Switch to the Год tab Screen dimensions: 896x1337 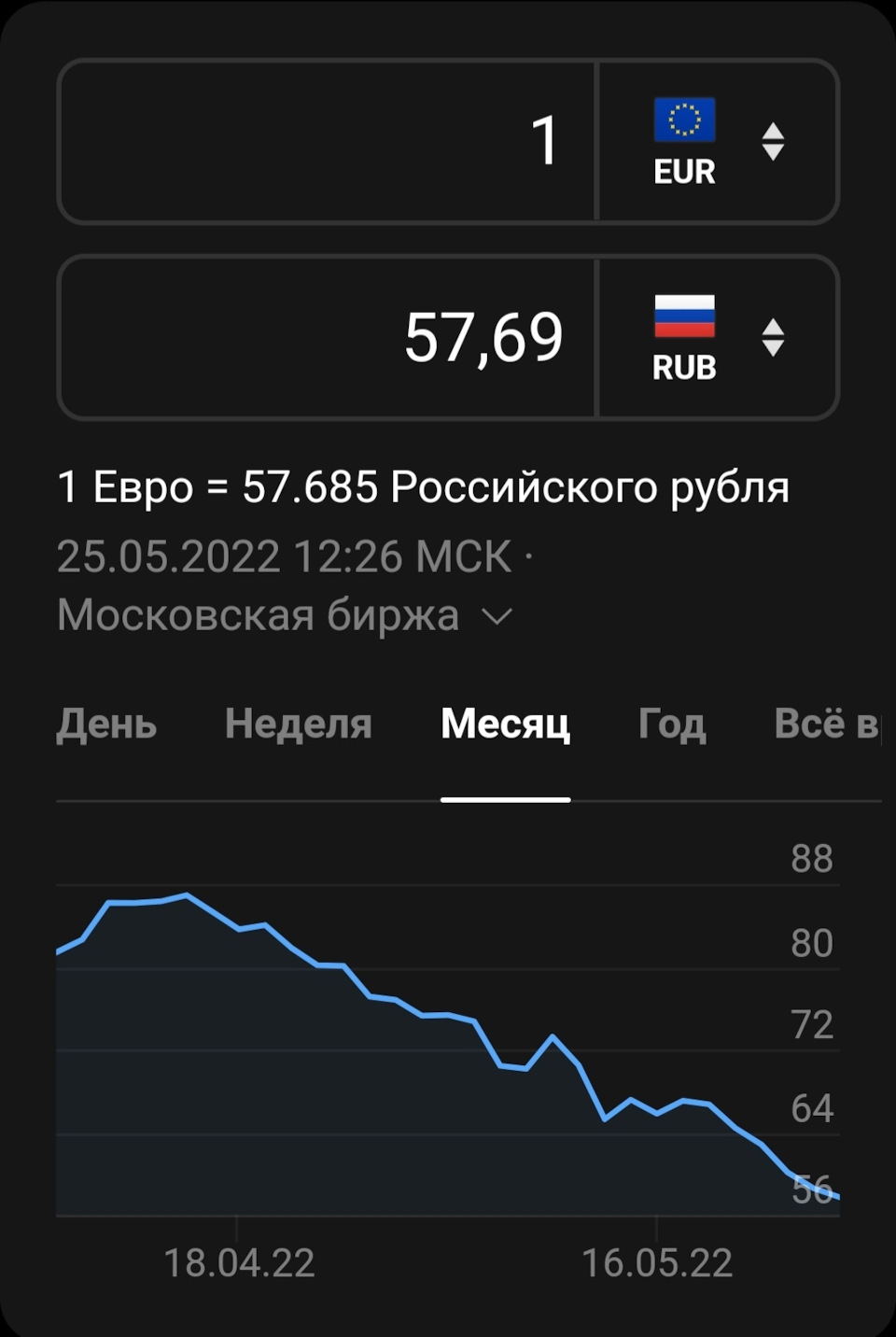671,724
